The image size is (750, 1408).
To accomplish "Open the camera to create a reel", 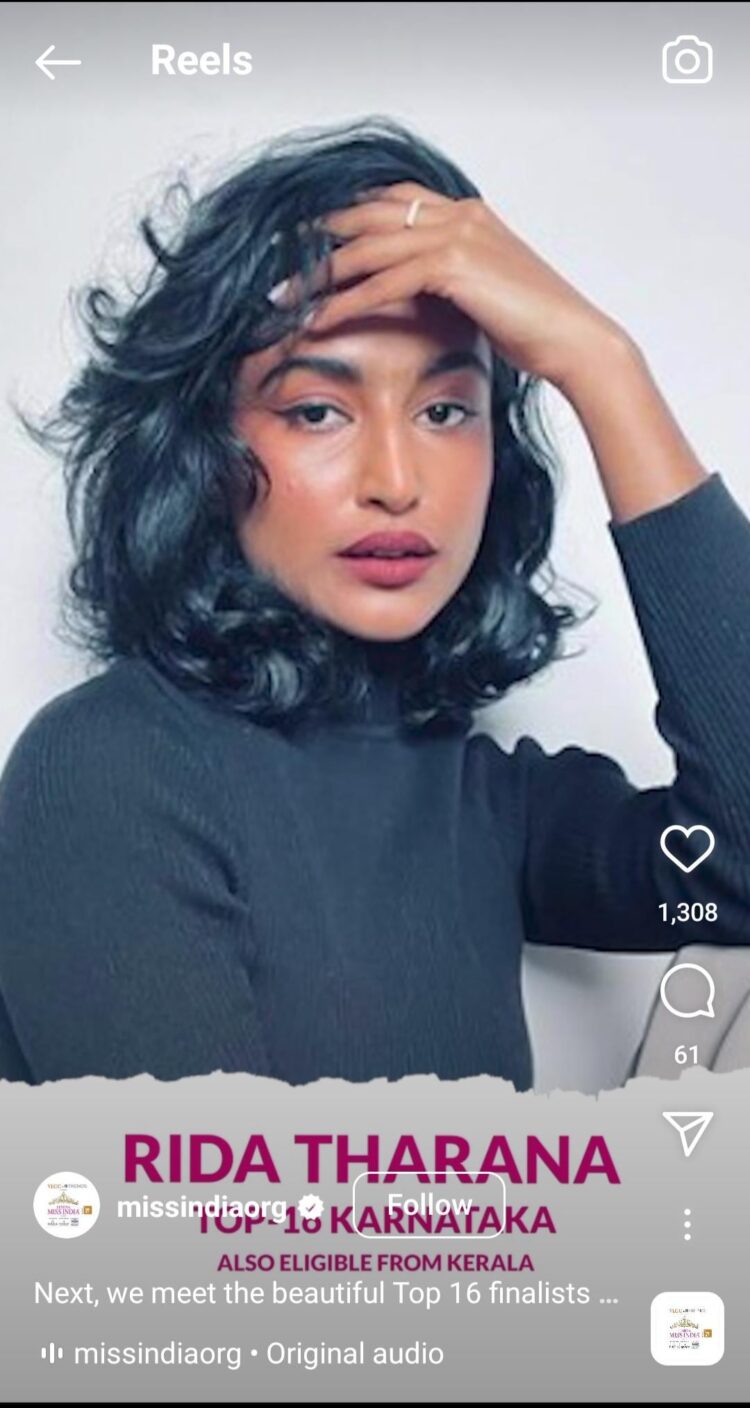I will pos(687,61).
